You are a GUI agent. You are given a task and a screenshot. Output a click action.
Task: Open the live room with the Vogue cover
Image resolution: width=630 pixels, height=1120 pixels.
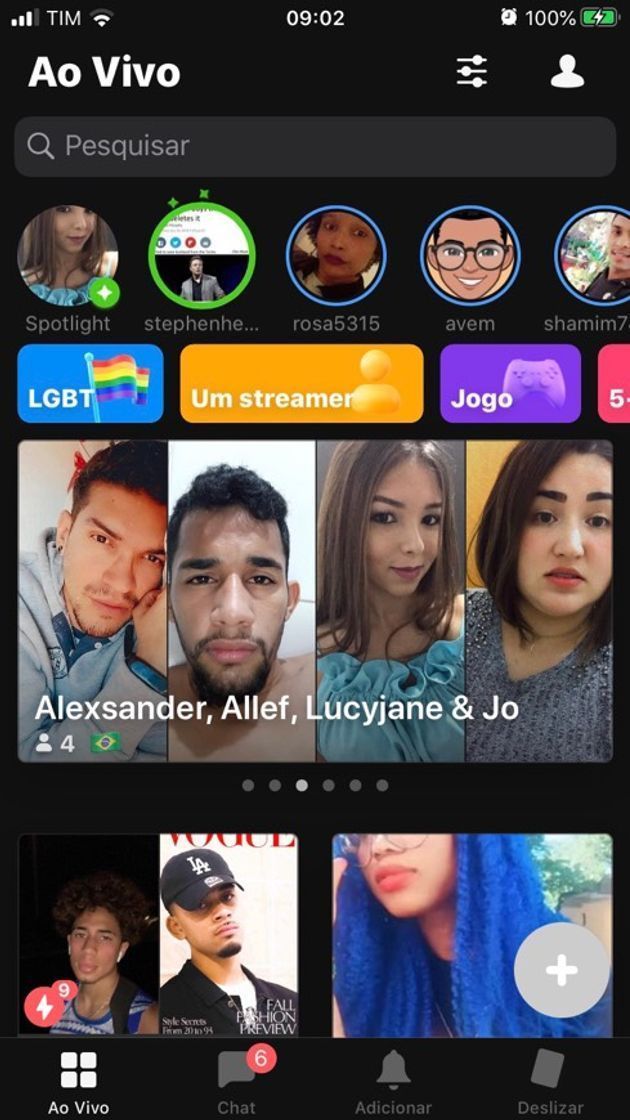158,934
